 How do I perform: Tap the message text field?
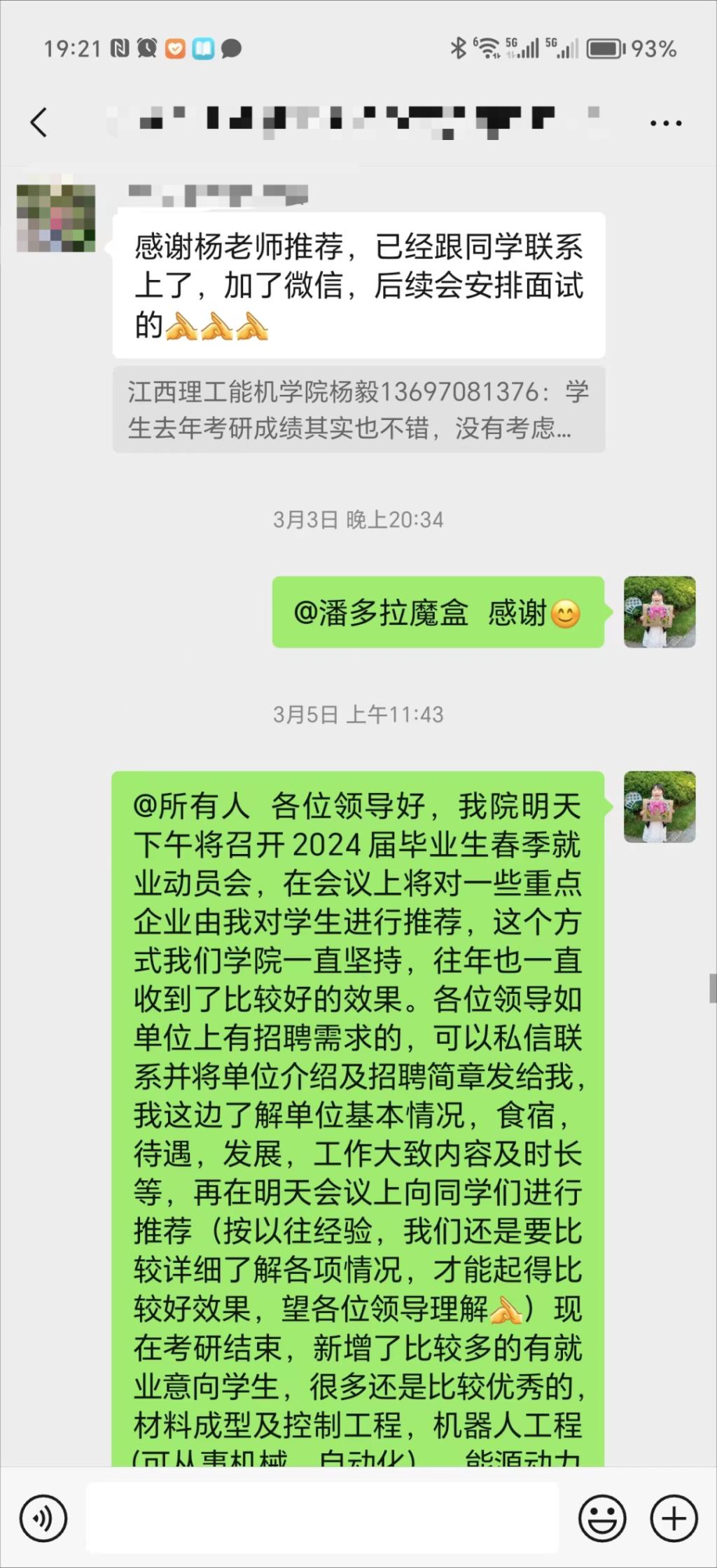click(x=322, y=1517)
